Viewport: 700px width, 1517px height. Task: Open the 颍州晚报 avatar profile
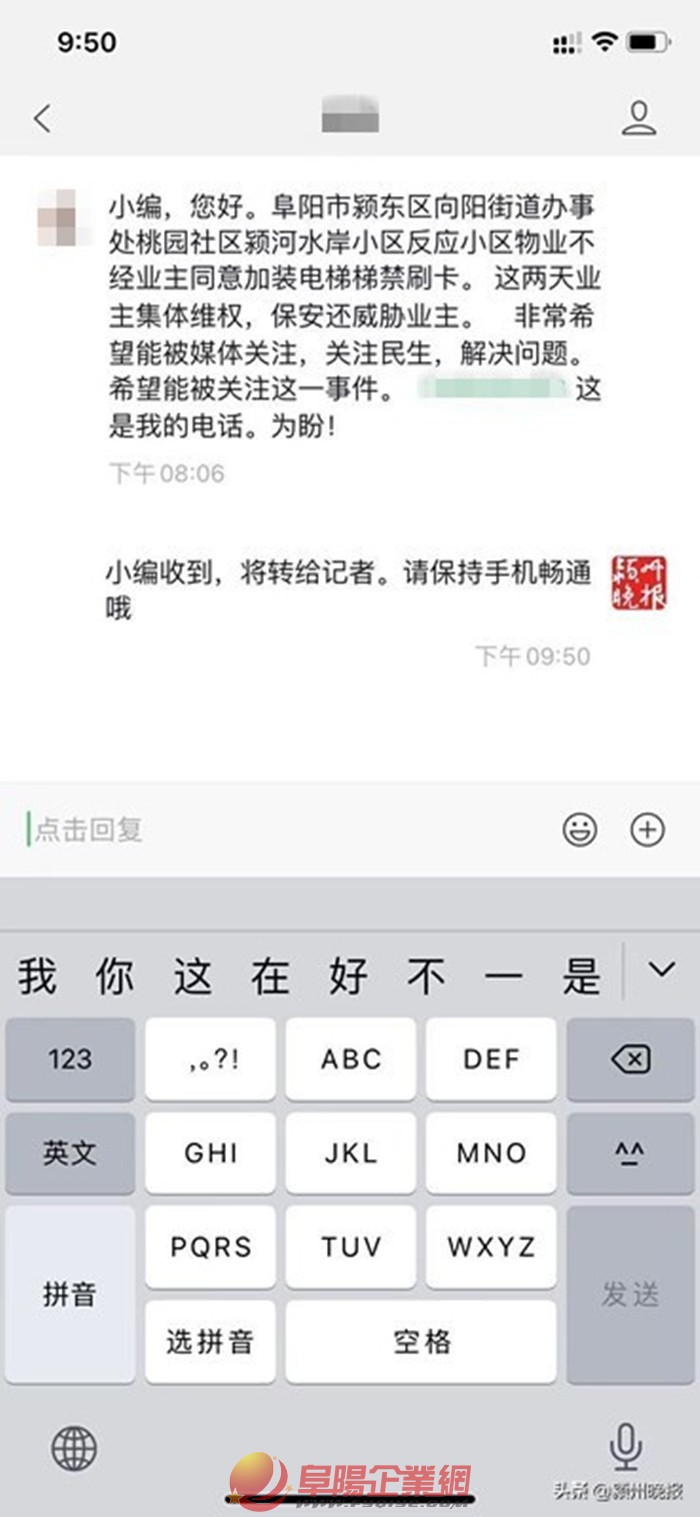(638, 582)
